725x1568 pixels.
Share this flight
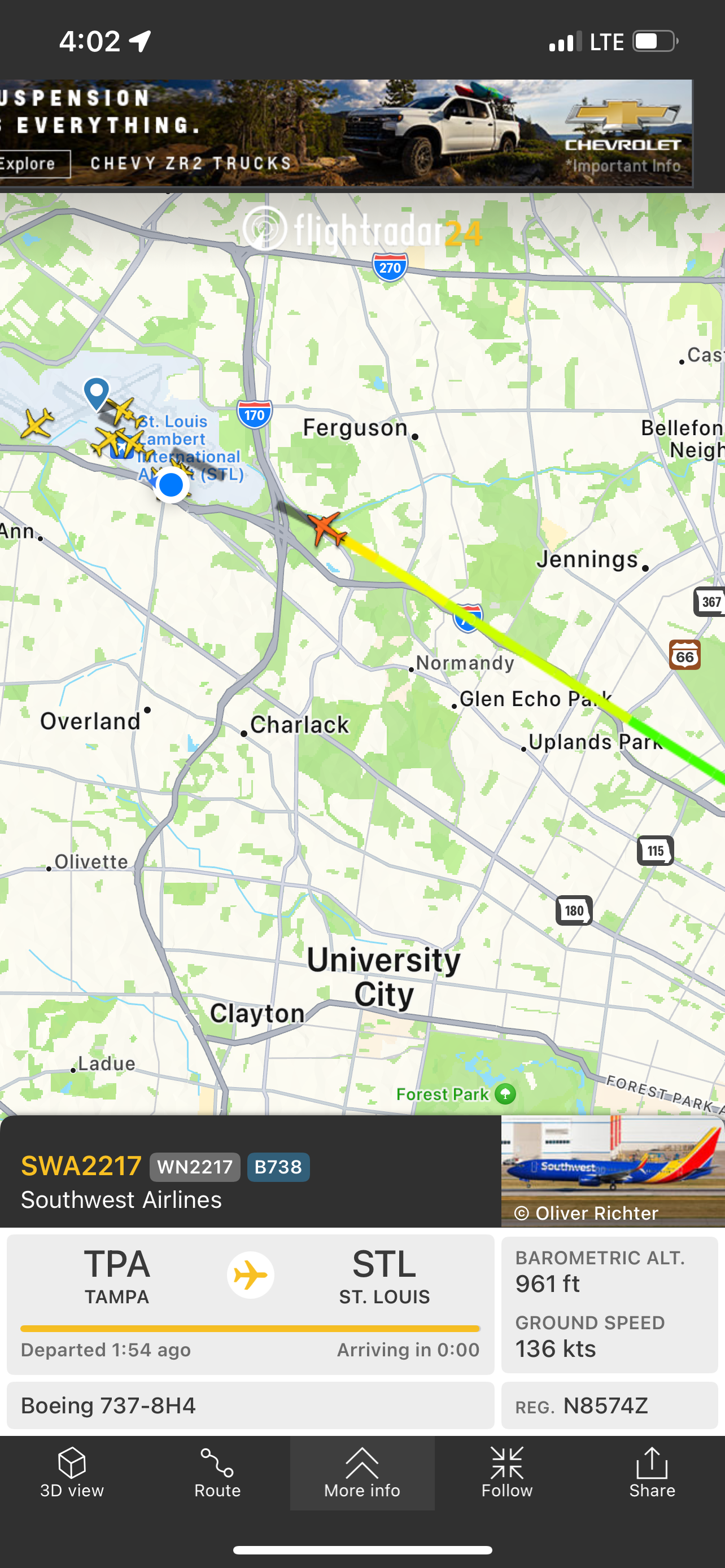click(x=652, y=1473)
